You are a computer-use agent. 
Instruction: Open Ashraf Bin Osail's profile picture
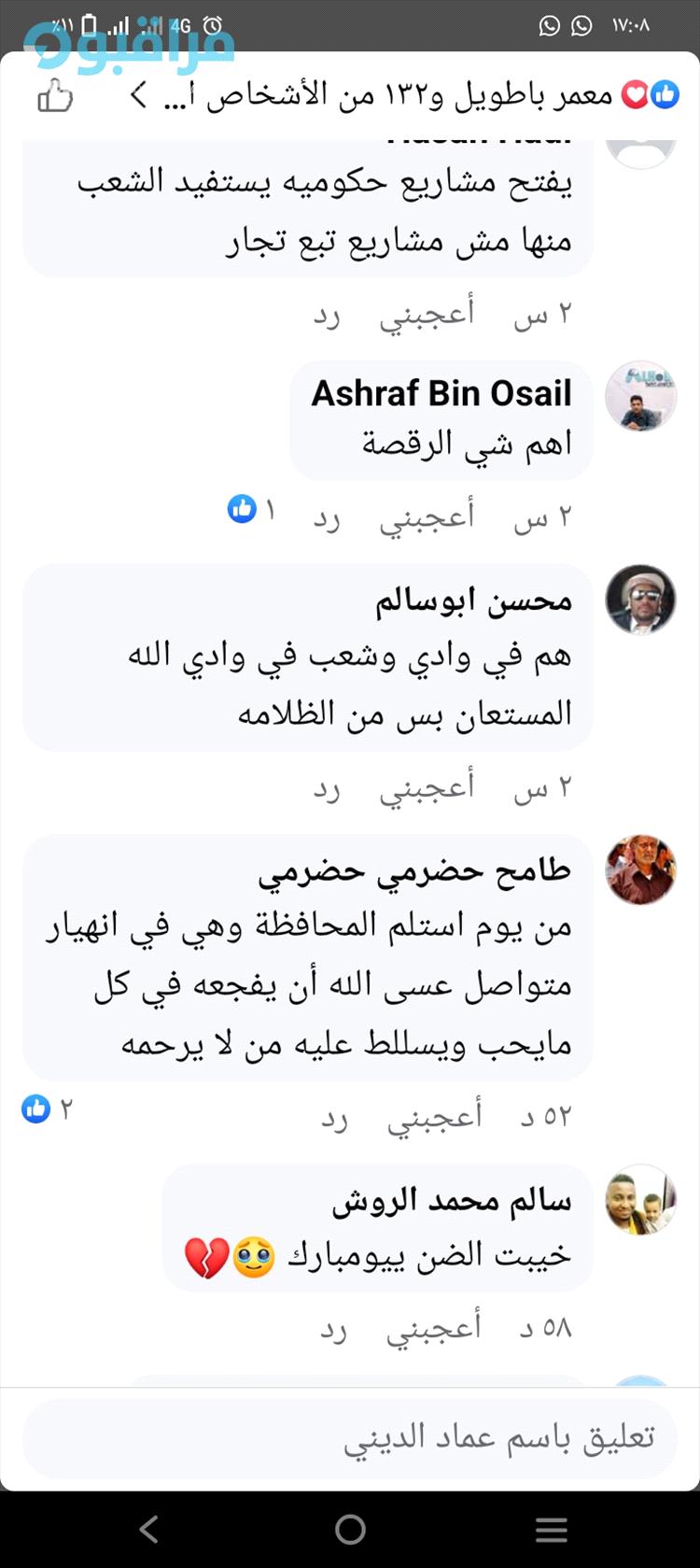pyautogui.click(x=640, y=396)
